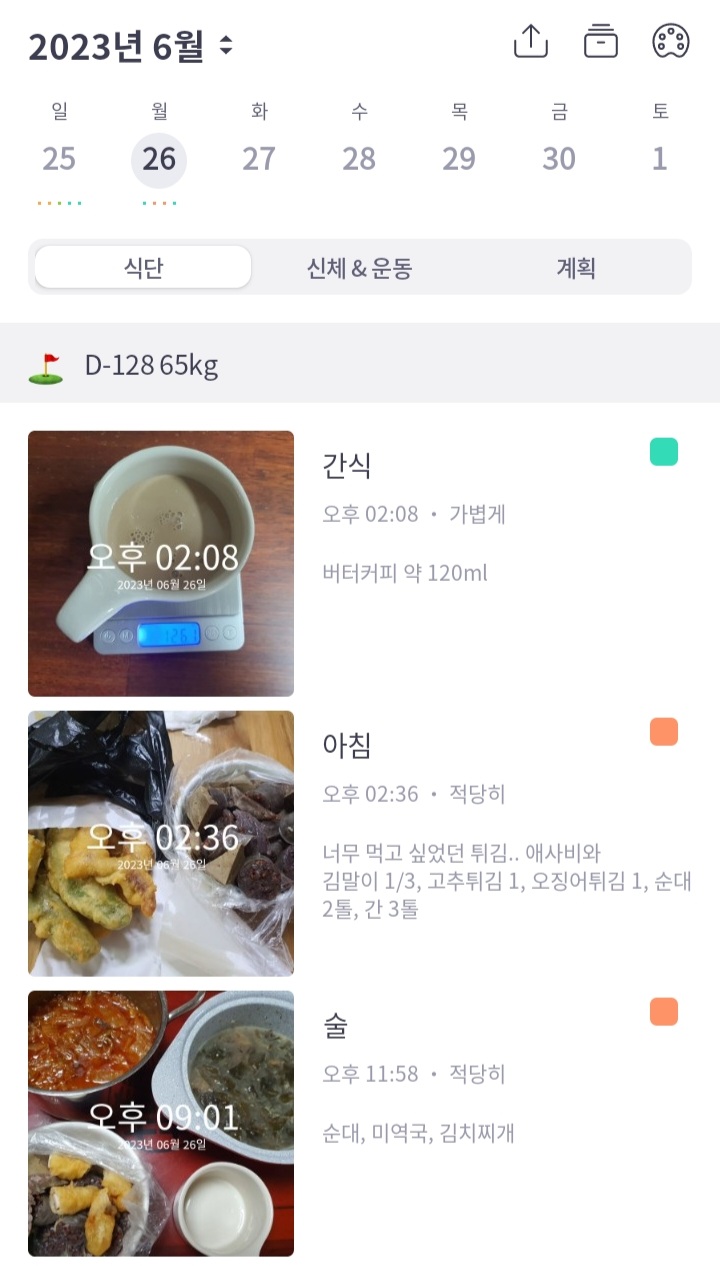The height and width of the screenshot is (1266, 720).
Task: Switch to the 계획 tab
Action: click(576, 268)
